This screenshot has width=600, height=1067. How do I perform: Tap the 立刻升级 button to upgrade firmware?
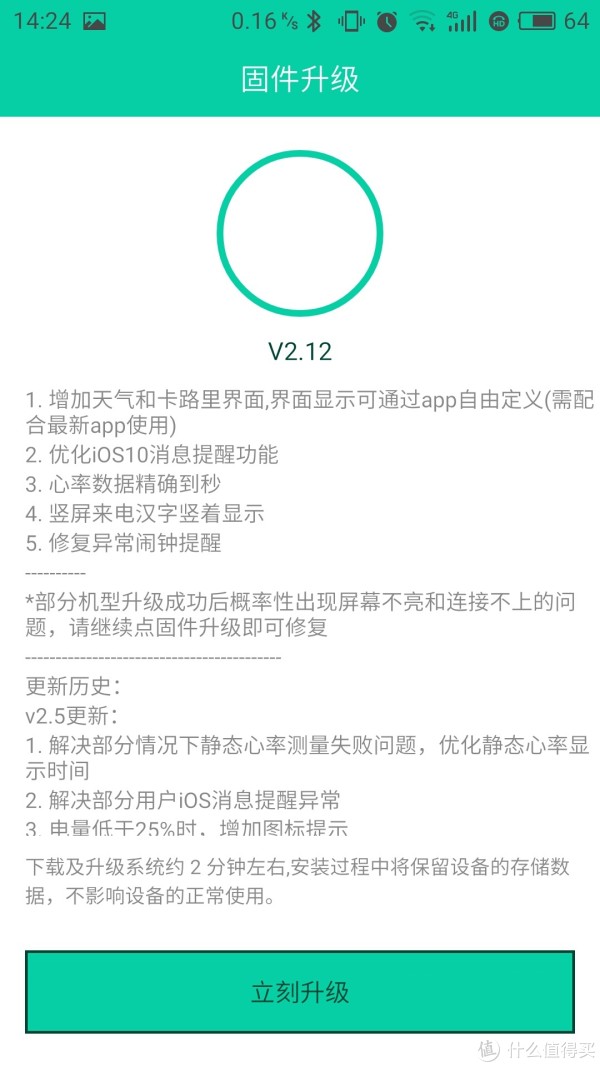pyautogui.click(x=300, y=991)
